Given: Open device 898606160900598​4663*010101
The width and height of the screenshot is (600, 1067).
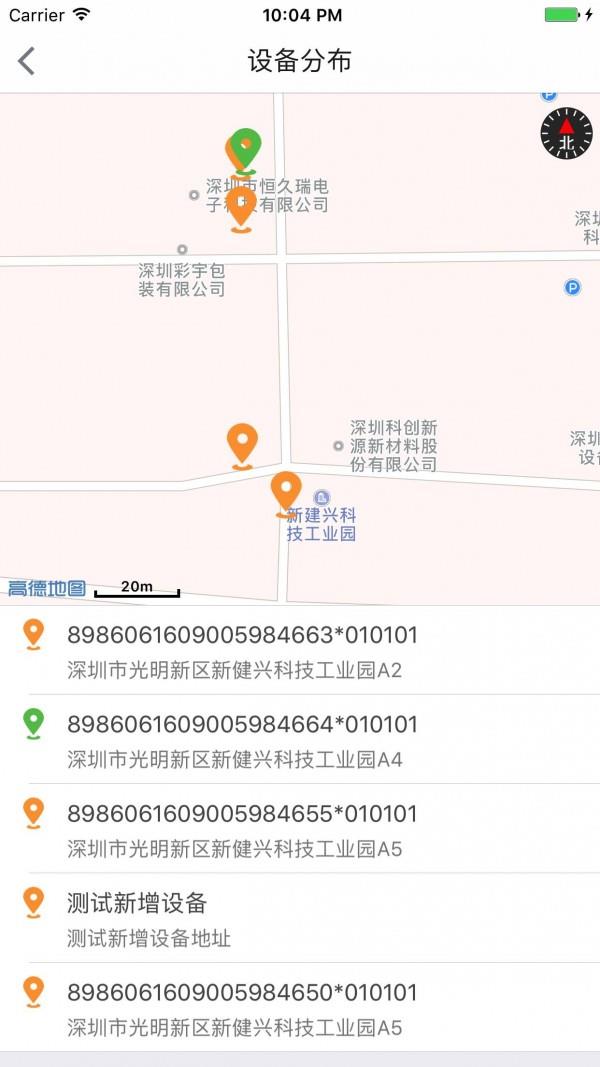Looking at the screenshot, I should [x=300, y=651].
